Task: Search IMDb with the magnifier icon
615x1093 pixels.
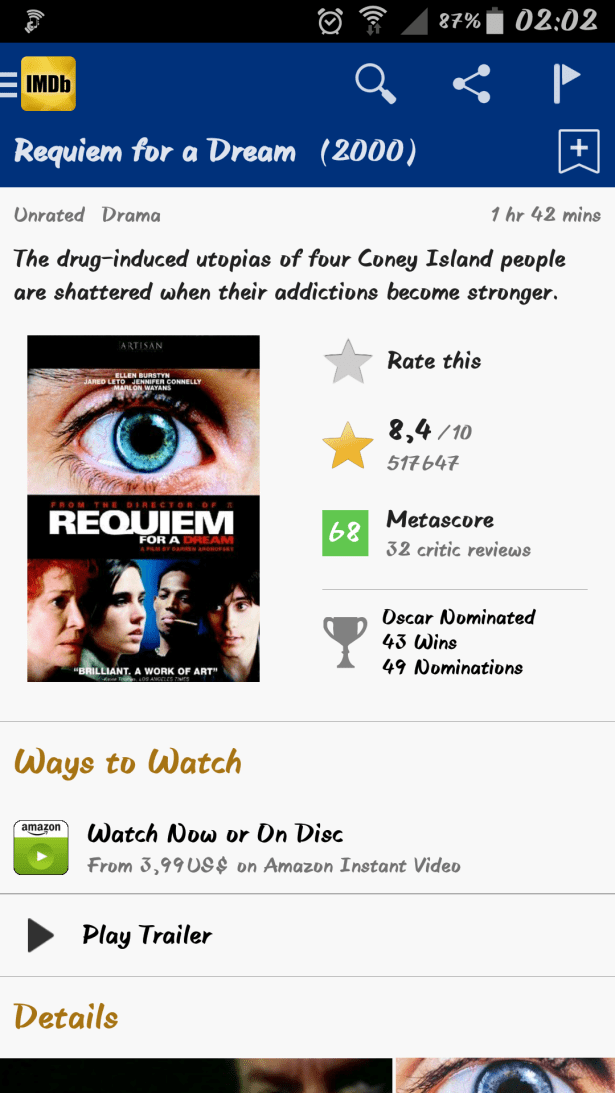Action: tap(375, 84)
